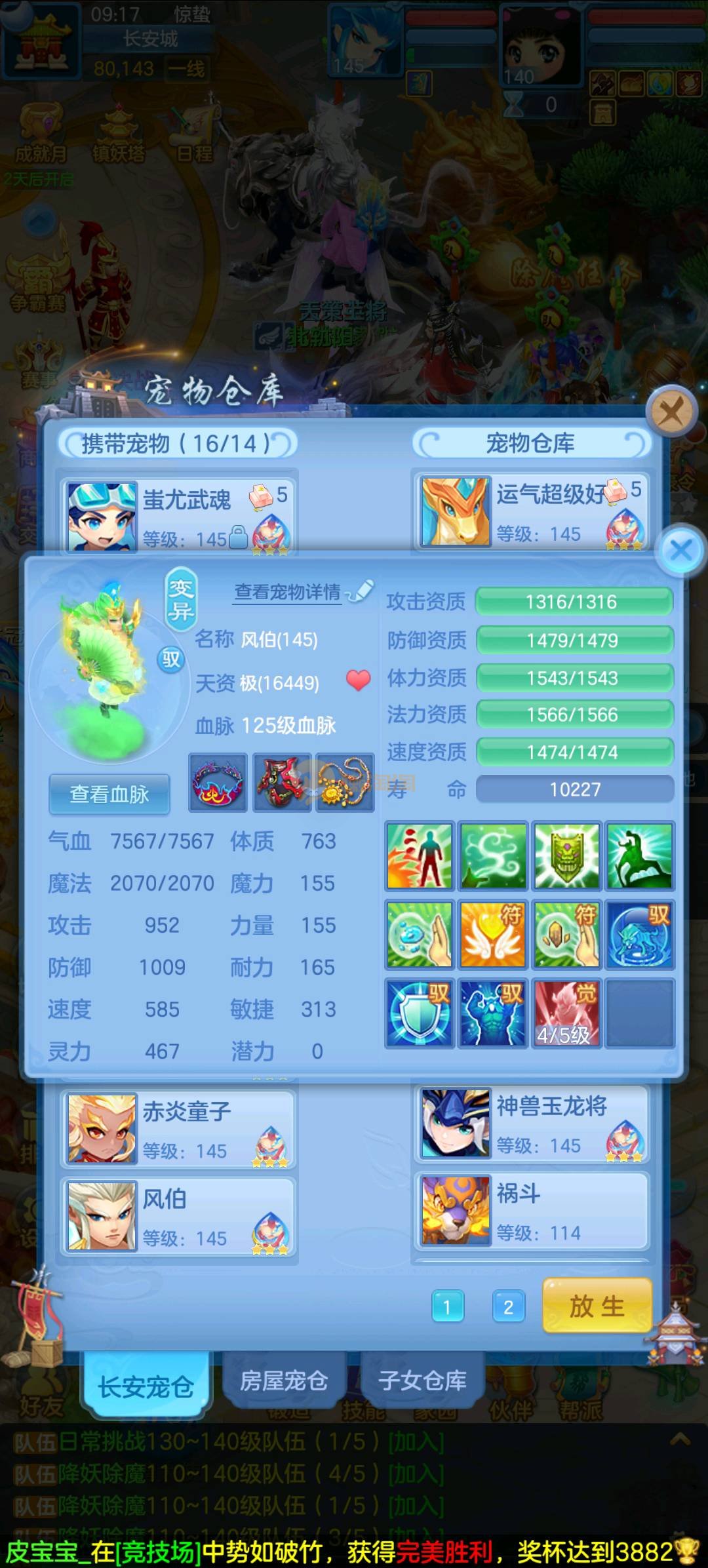Viewport: 708px width, 1568px height.
Task: Select warehouse pet 祸斗
Action: tap(531, 1210)
